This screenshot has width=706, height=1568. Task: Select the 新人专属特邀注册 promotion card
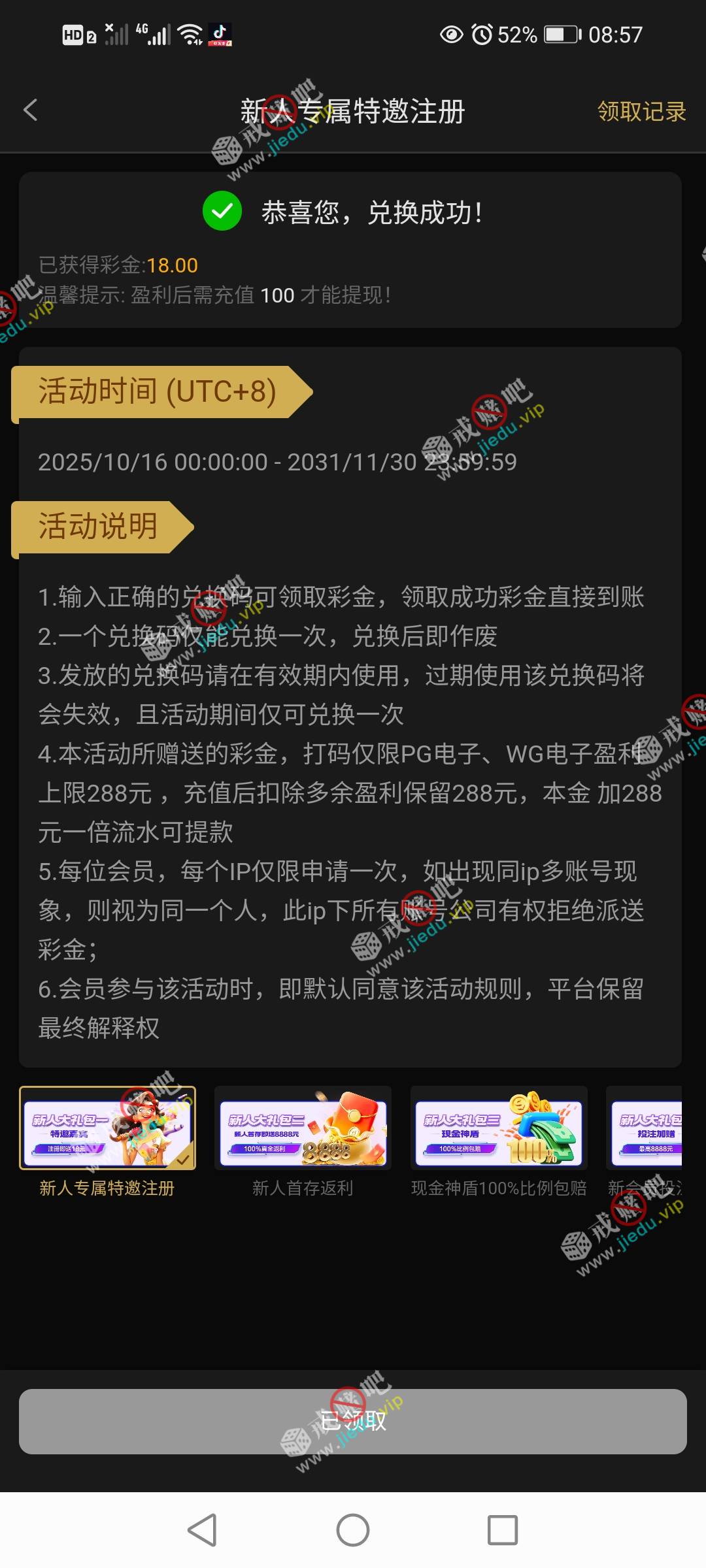coord(107,1128)
